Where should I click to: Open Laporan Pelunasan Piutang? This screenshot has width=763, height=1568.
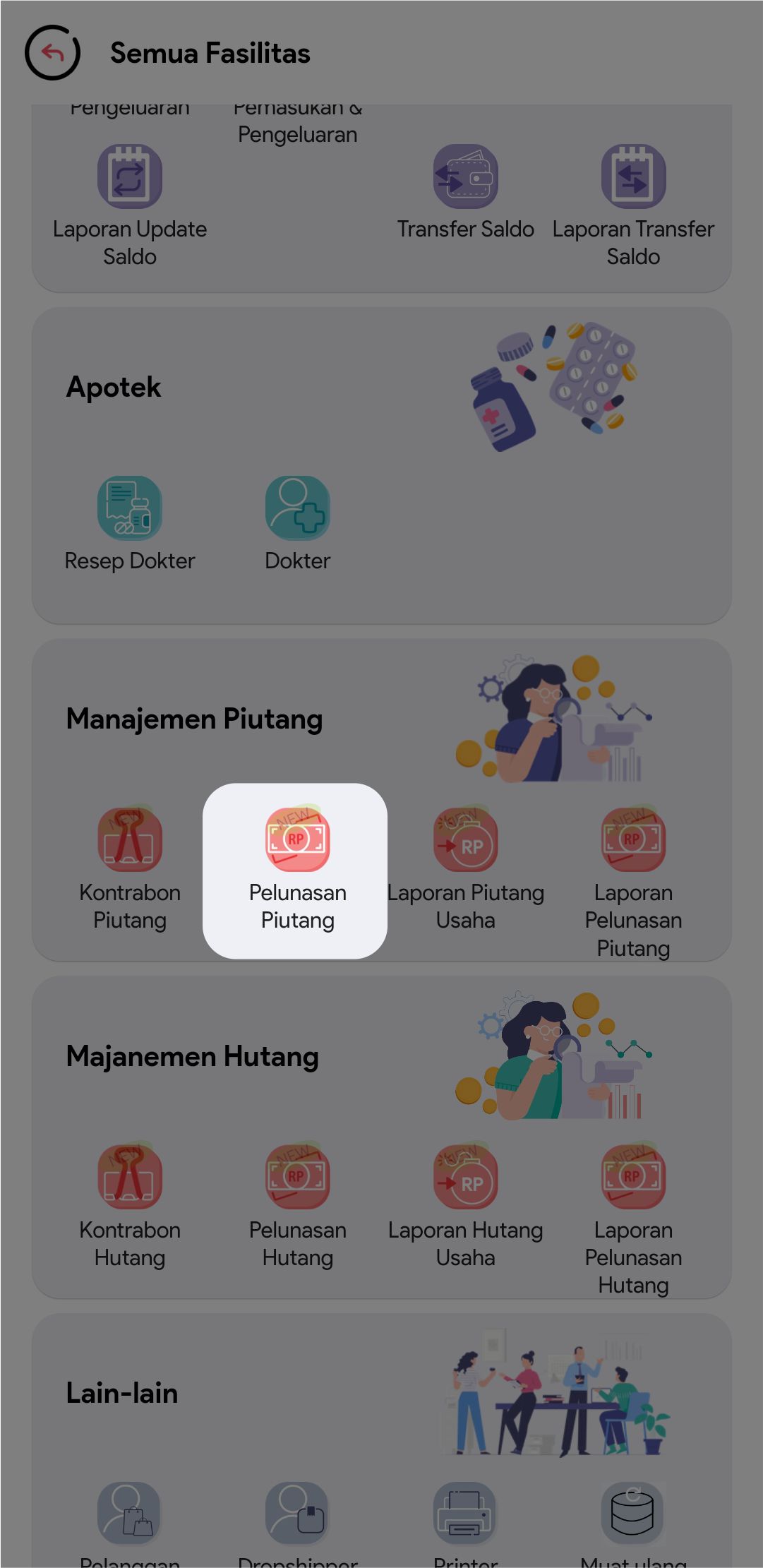pyautogui.click(x=633, y=840)
